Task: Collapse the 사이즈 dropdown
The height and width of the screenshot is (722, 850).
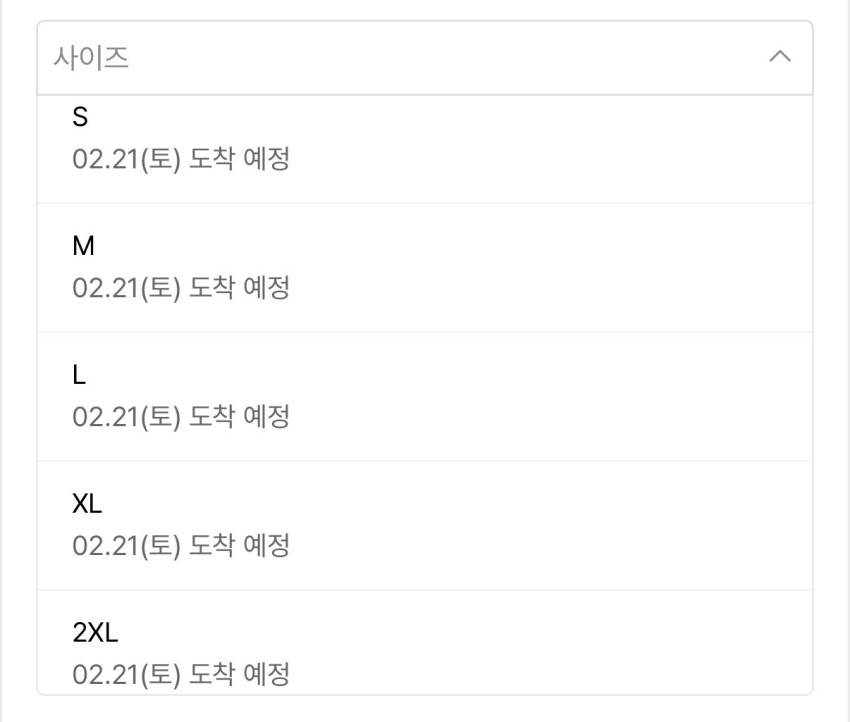Action: click(424, 57)
